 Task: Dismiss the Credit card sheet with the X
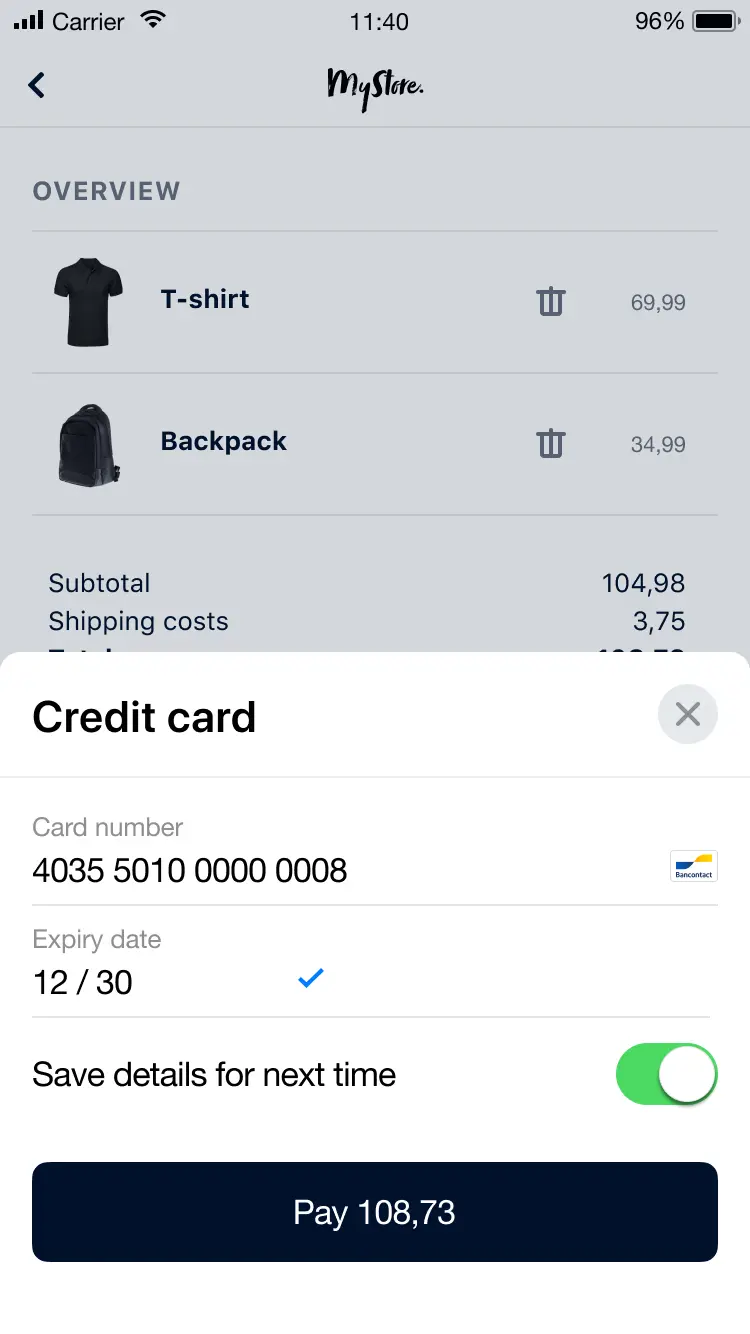[687, 714]
